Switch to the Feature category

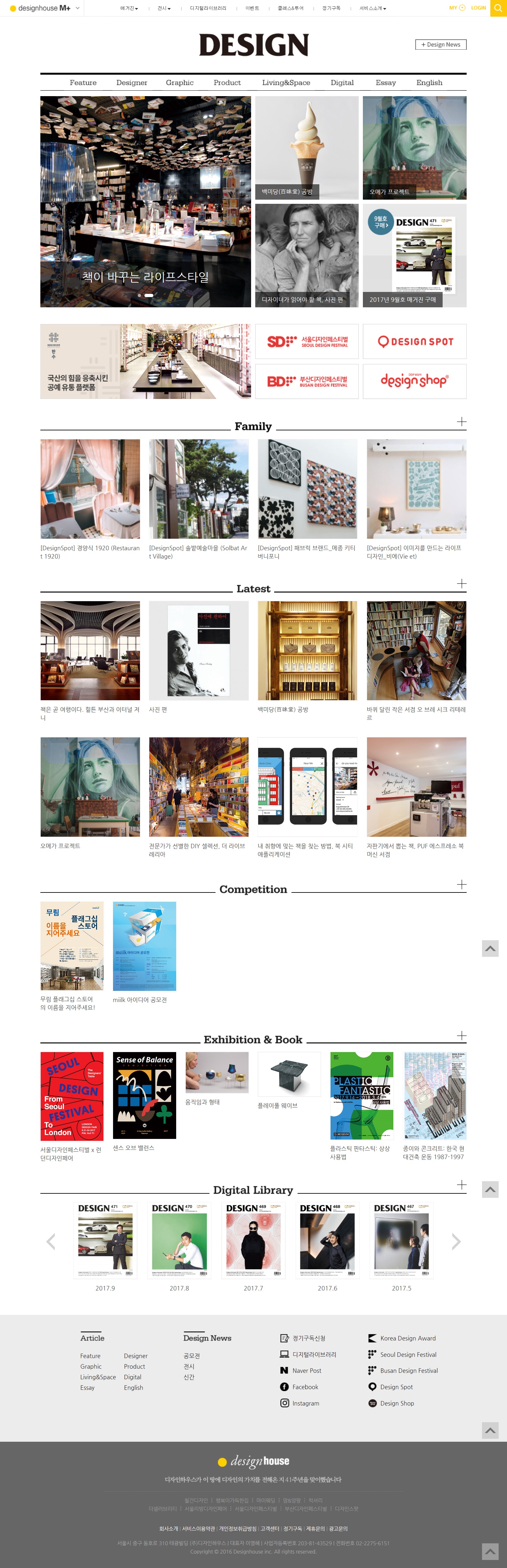[83, 83]
